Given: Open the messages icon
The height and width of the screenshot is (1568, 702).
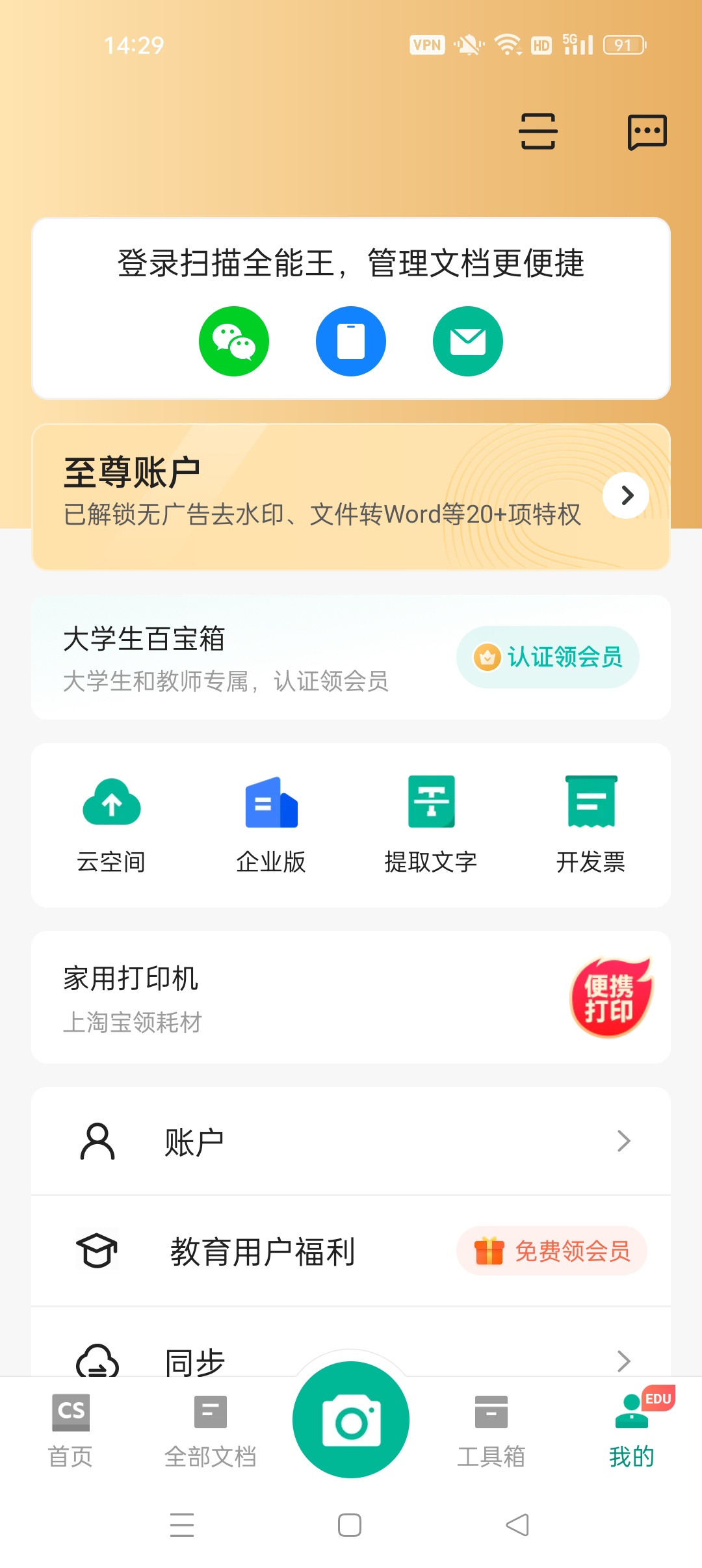Looking at the screenshot, I should (x=647, y=132).
